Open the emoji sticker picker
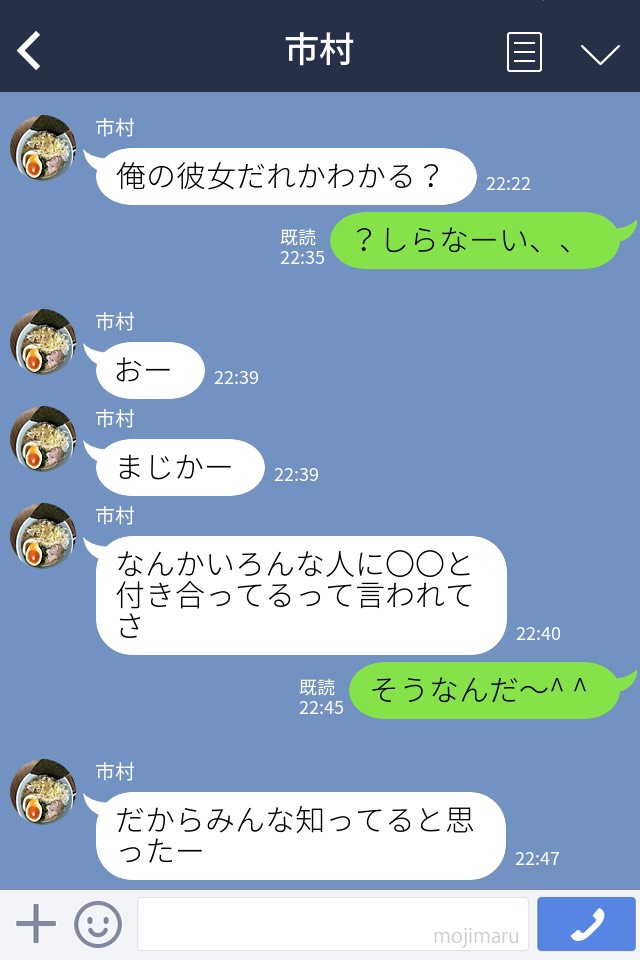 tap(98, 924)
